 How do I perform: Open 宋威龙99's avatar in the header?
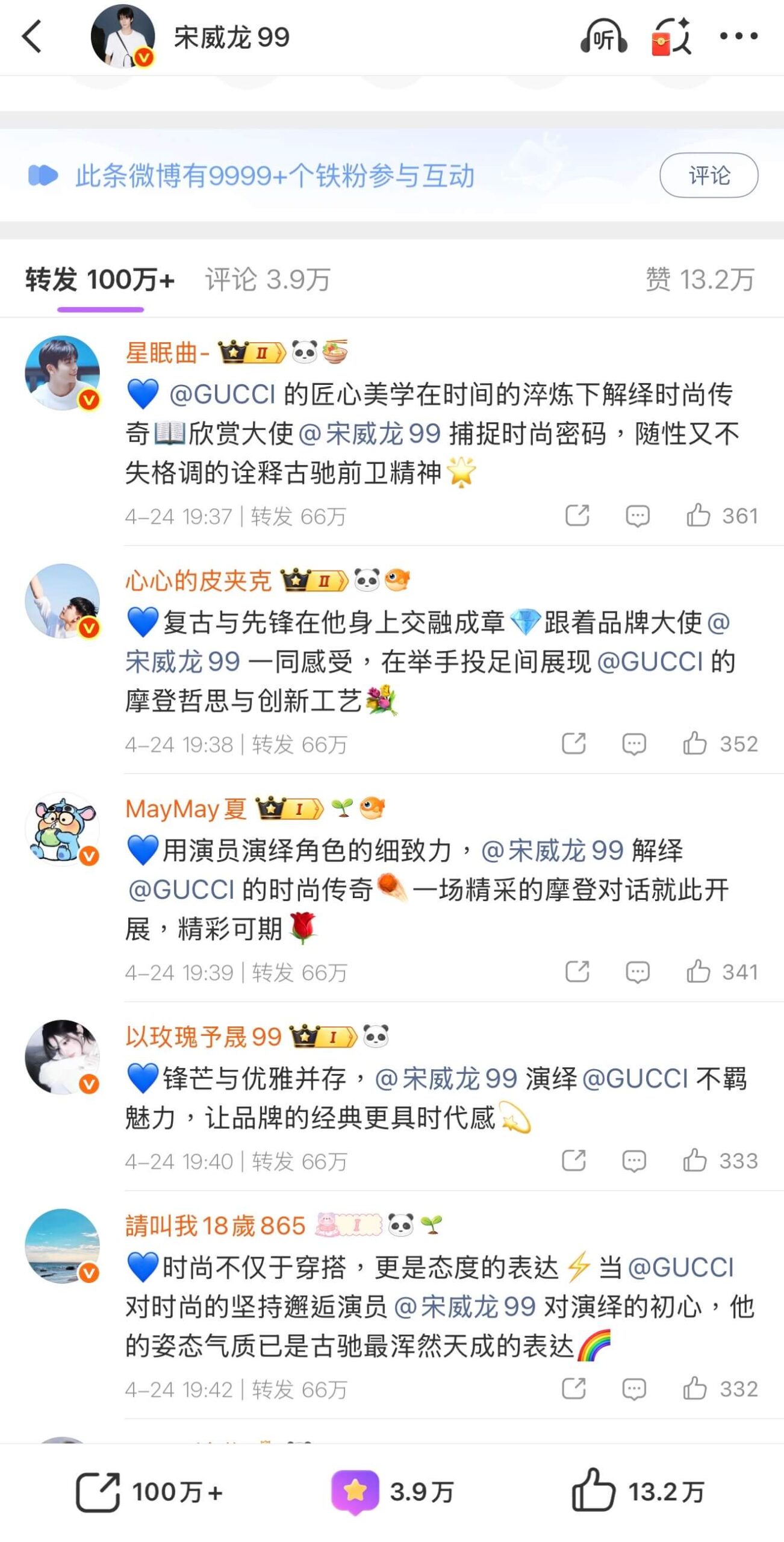click(123, 37)
